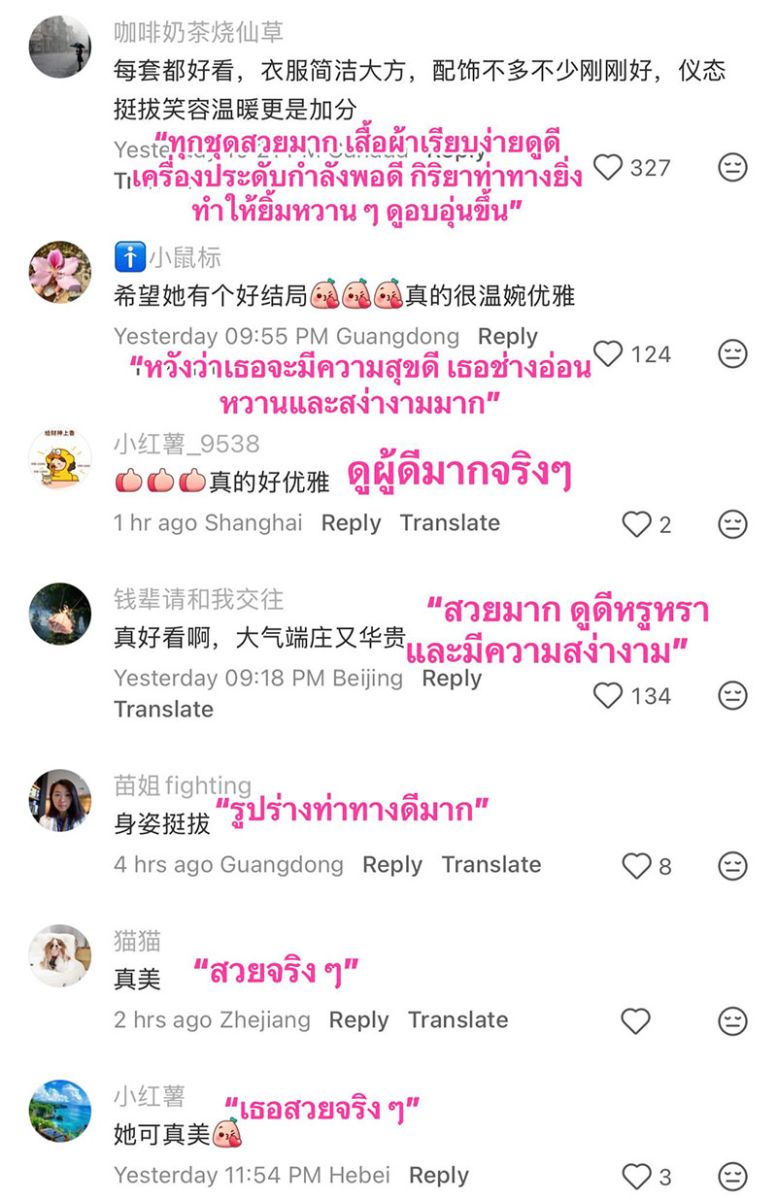Like 苗姐 fighting's comment
Screen dimensions: 777x1200
(637, 865)
